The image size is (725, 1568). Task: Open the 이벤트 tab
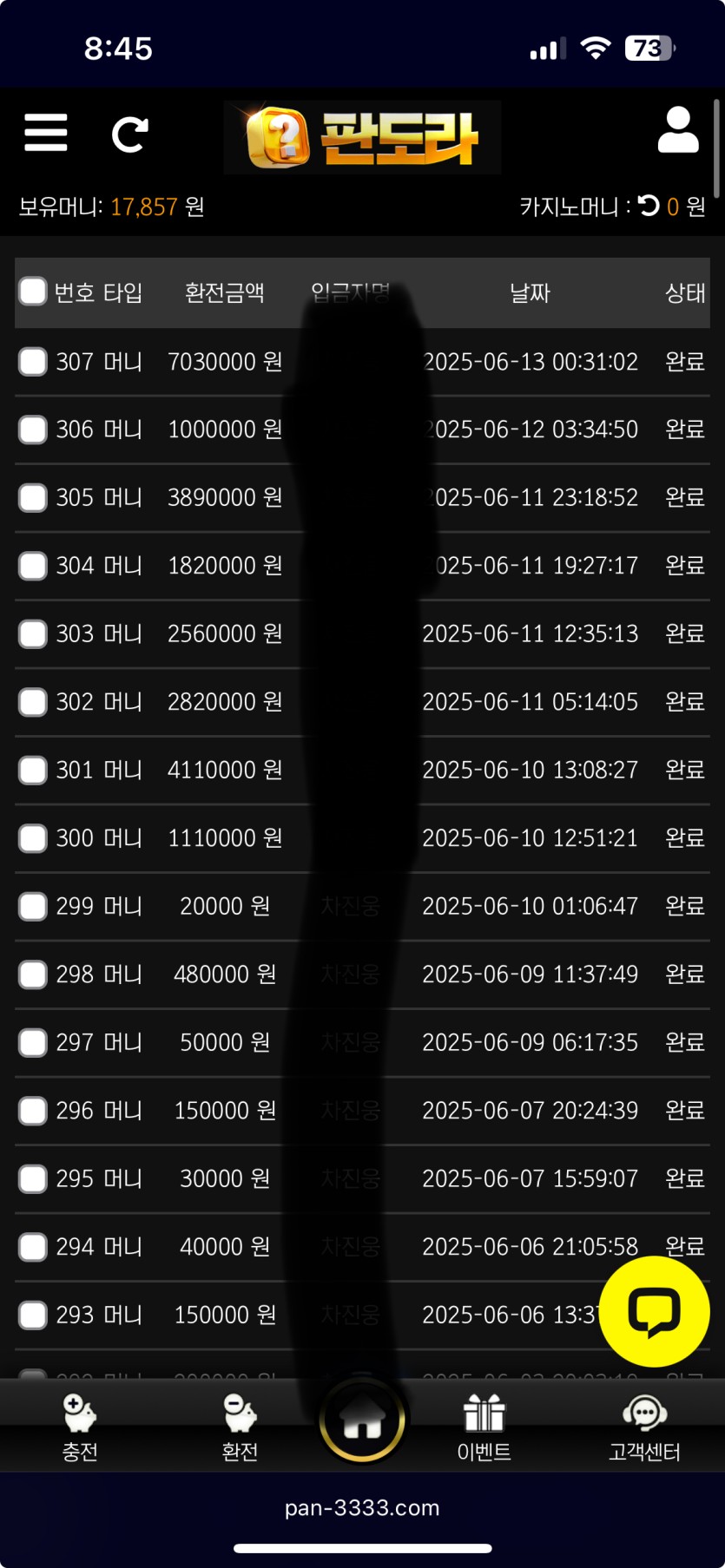[484, 1427]
